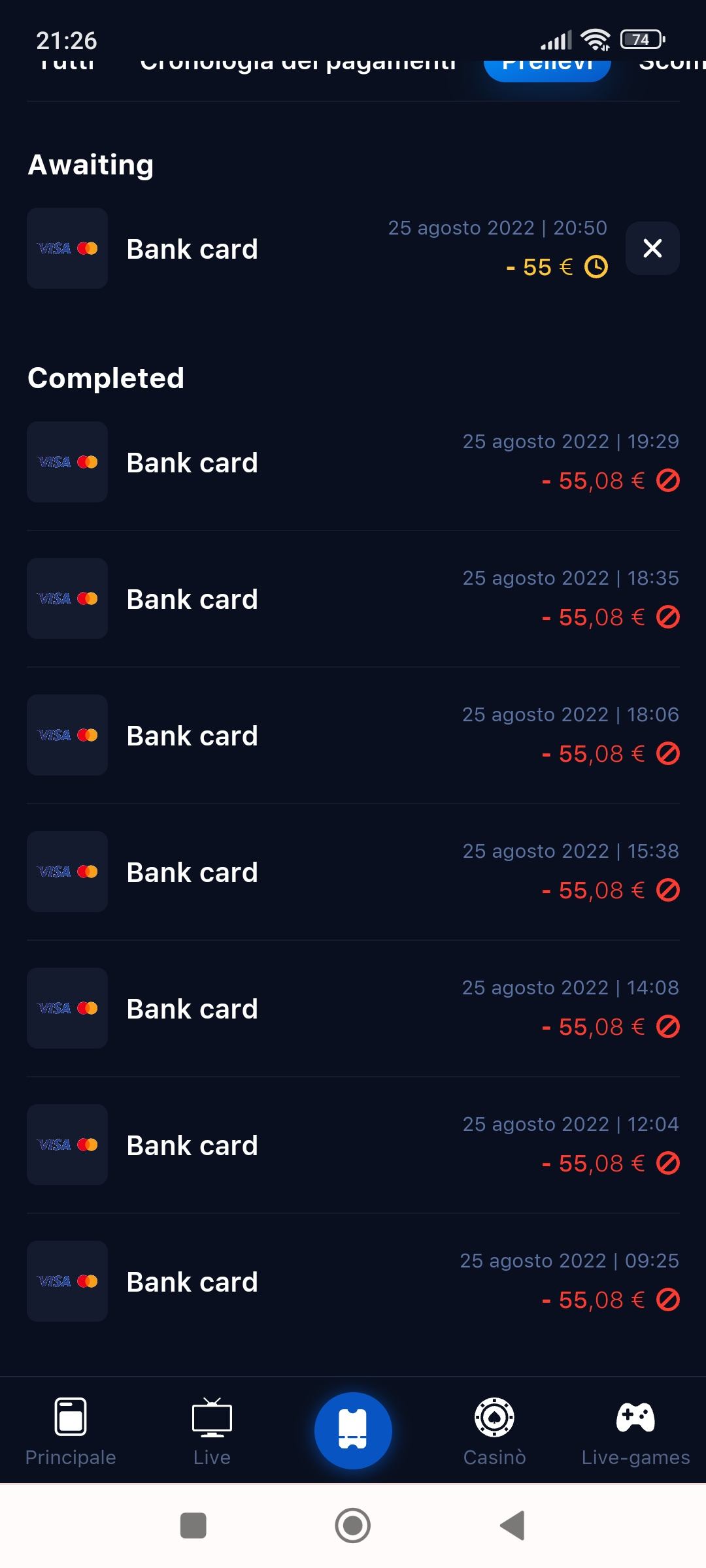Go back with the system back button
706x1568 pixels.
point(513,1526)
